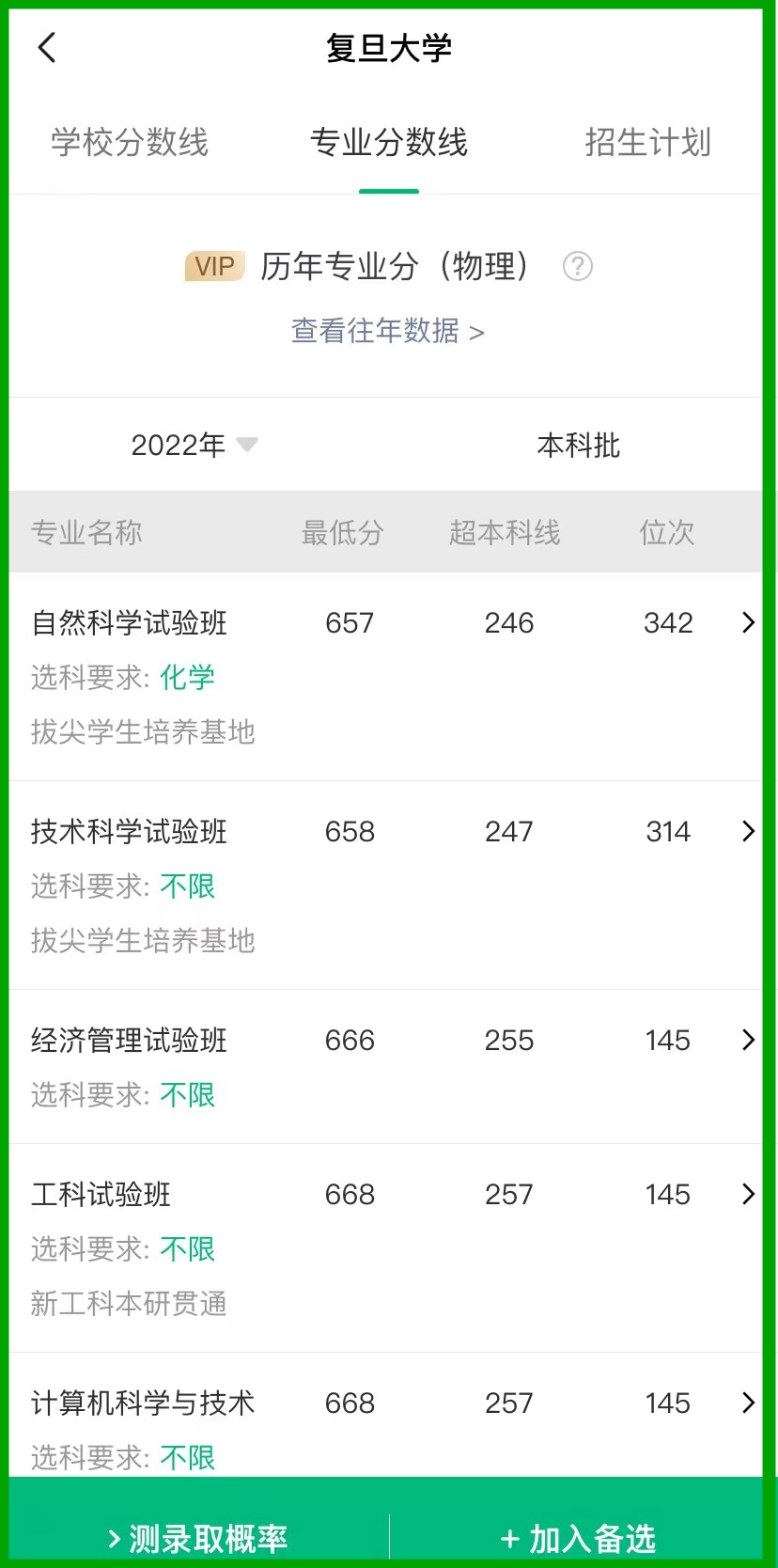Switch to the 招生计划 tab
Screen dimensions: 778x1568
click(x=647, y=143)
